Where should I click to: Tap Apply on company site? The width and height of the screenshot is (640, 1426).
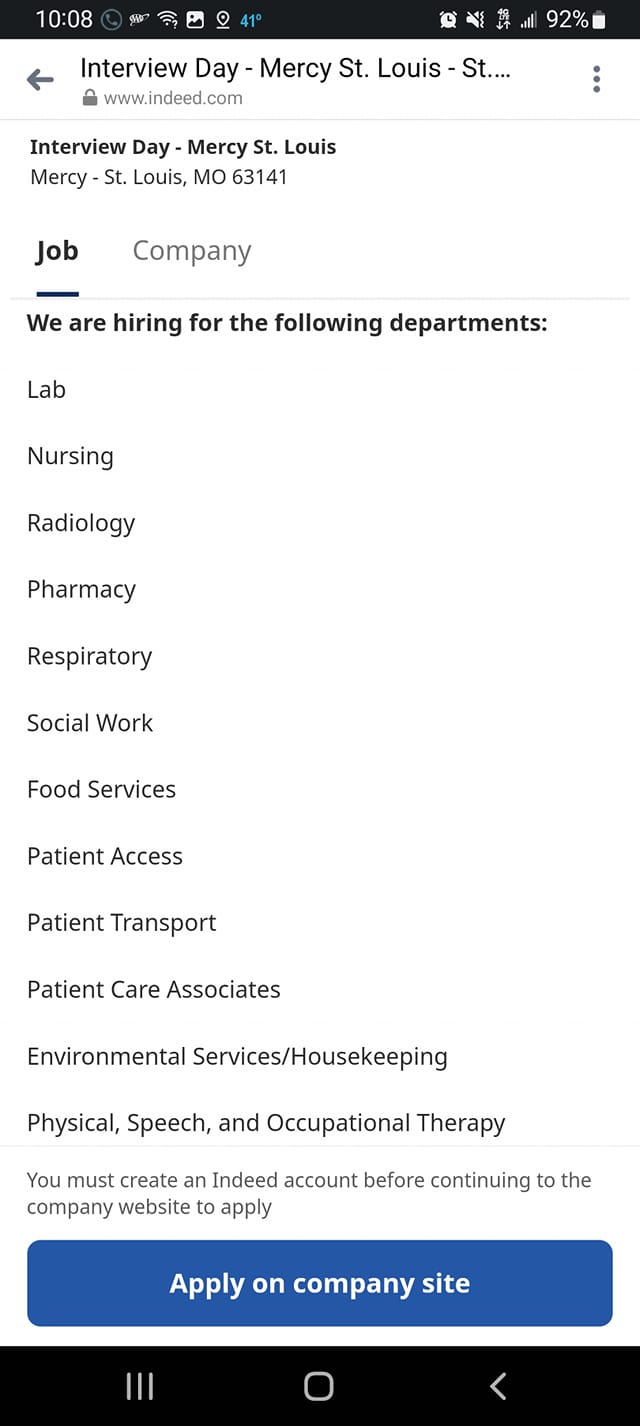320,1283
